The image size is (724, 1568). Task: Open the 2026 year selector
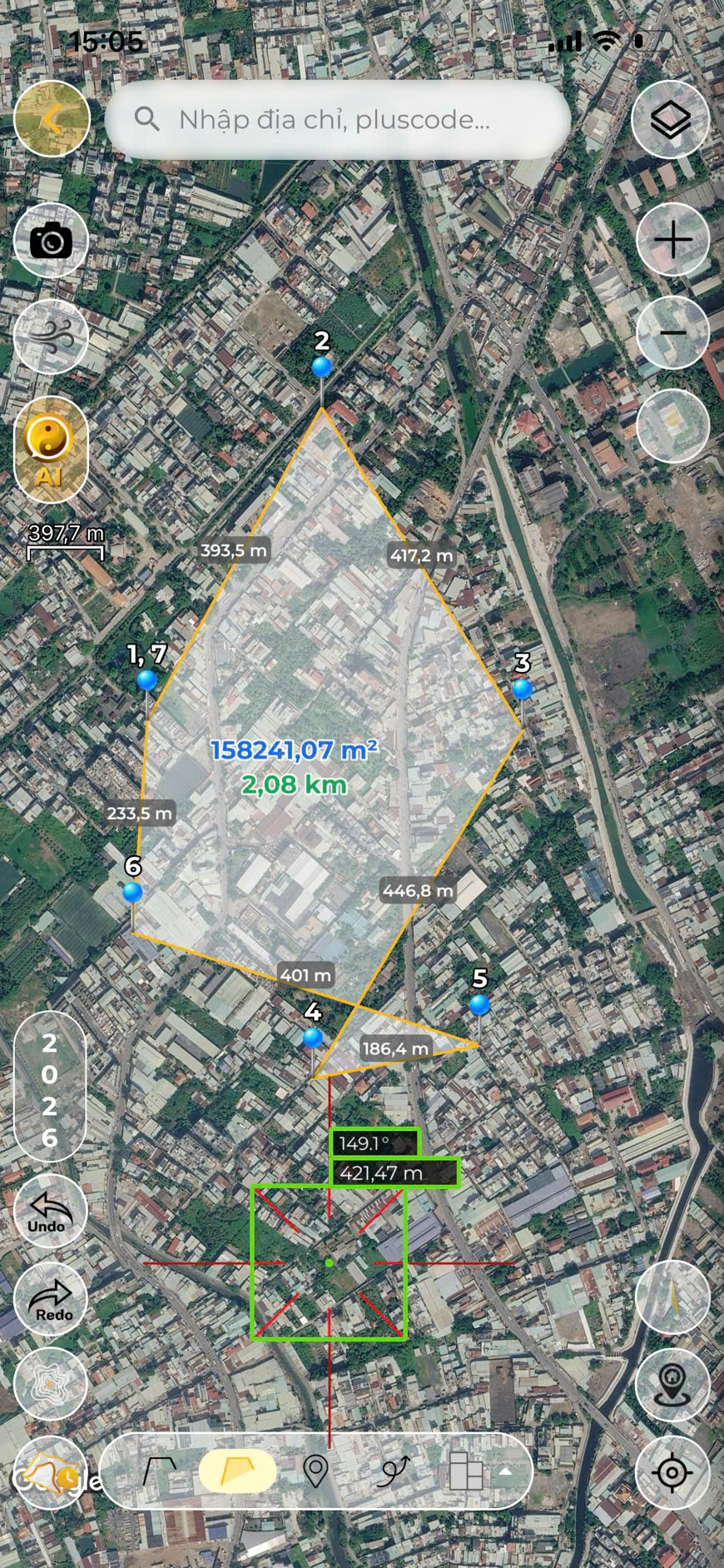(x=50, y=1089)
